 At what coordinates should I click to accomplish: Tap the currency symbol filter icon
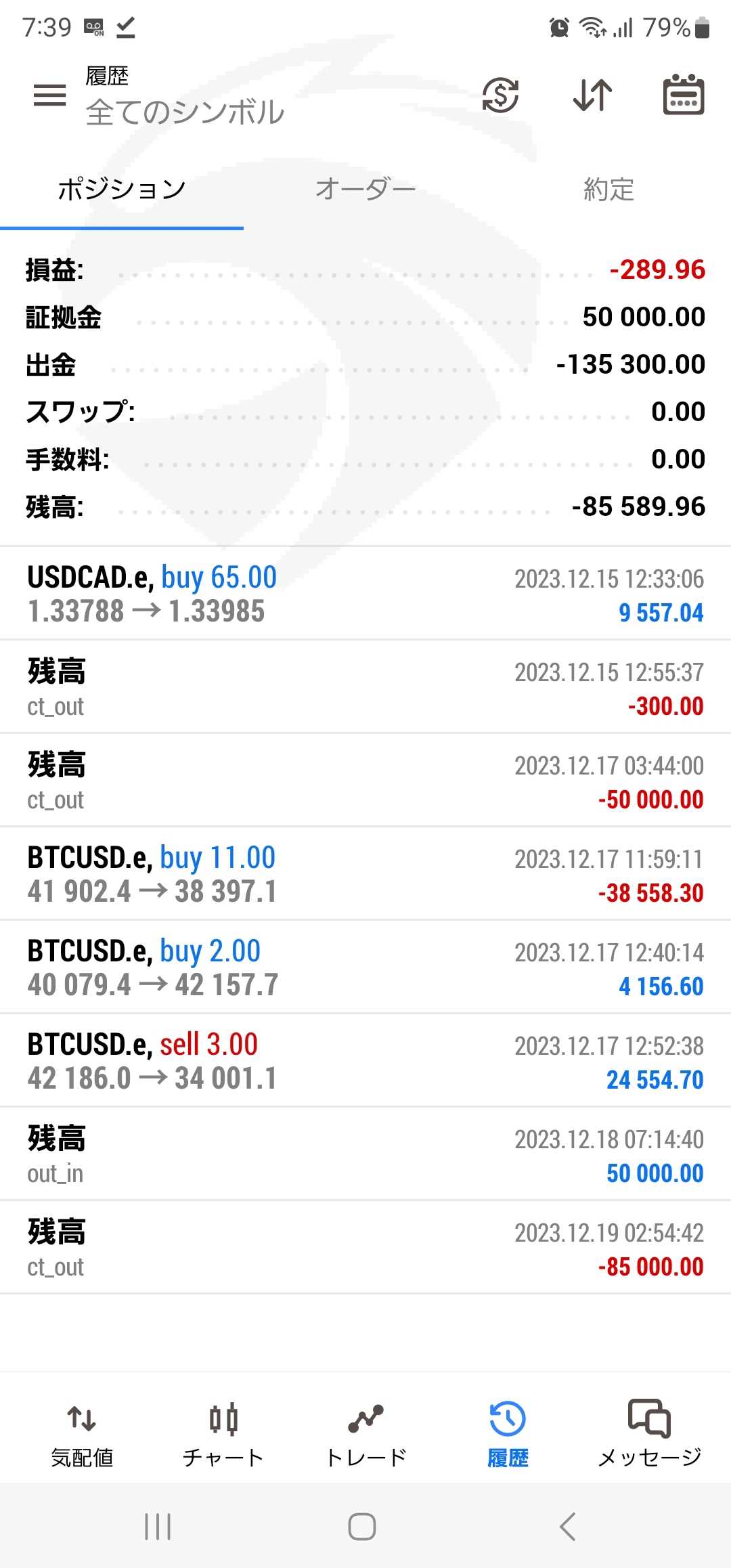pyautogui.click(x=500, y=95)
